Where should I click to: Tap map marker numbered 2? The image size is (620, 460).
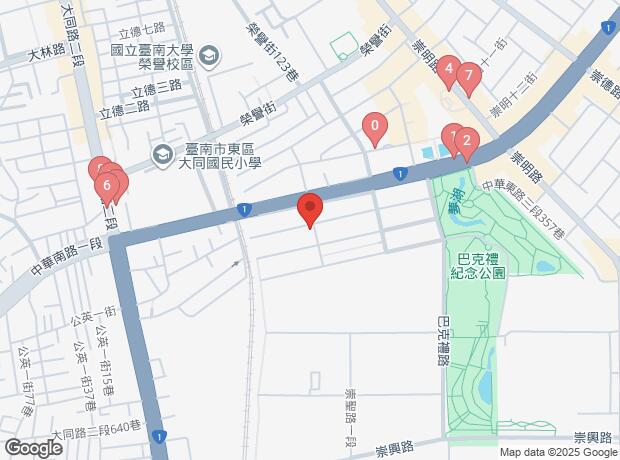point(465,142)
